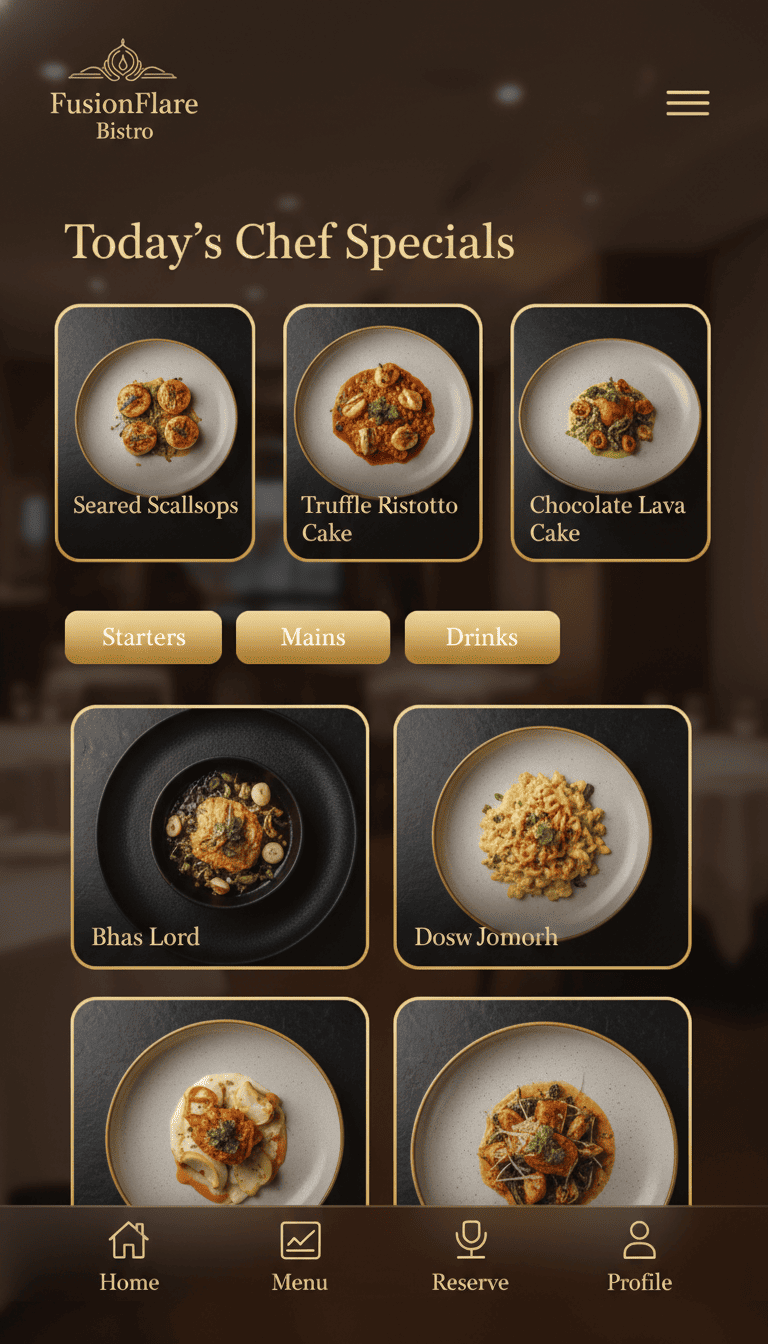This screenshot has width=768, height=1344.
Task: Open the Bhas Lord dish card
Action: [220, 837]
